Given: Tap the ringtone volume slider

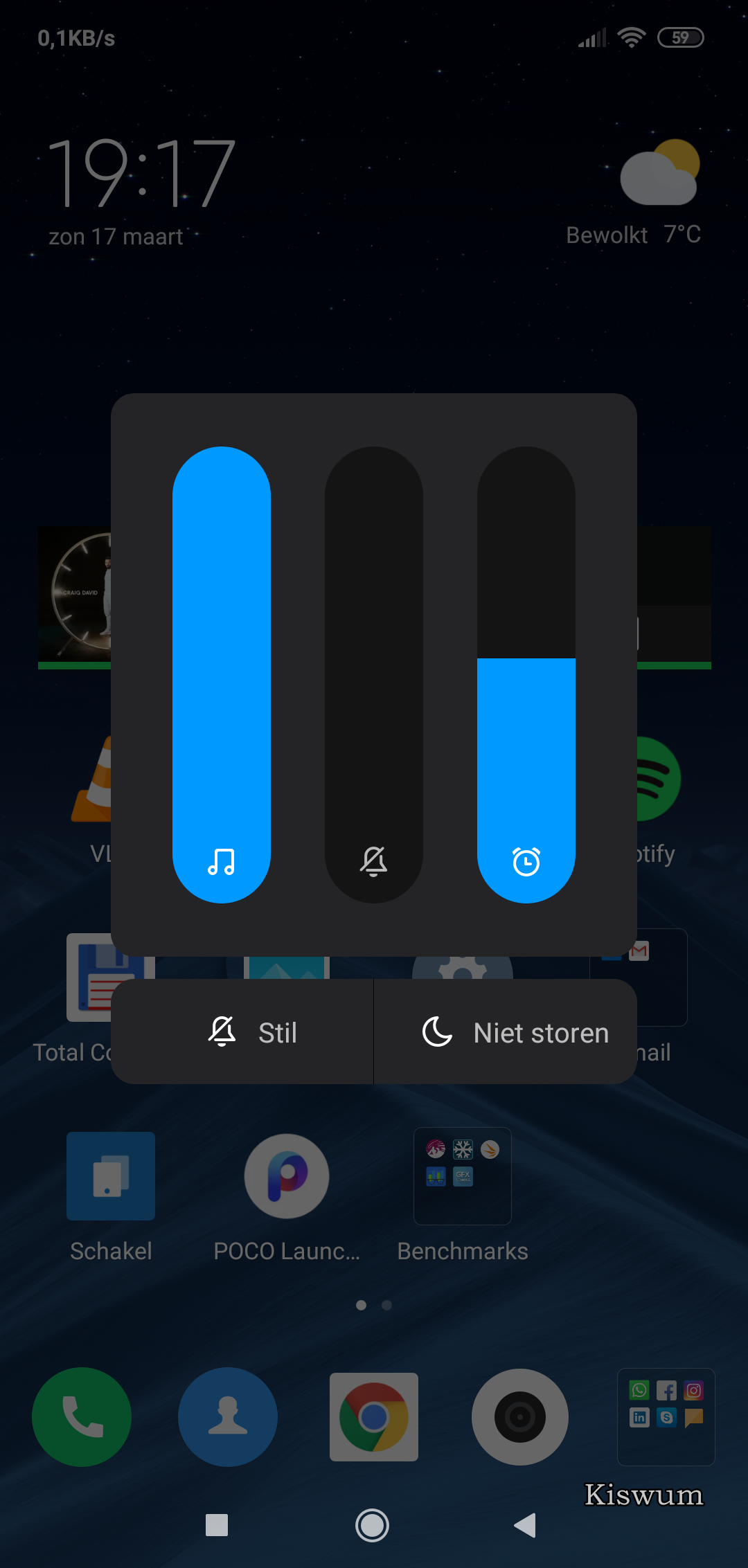Looking at the screenshot, I should point(374,674).
